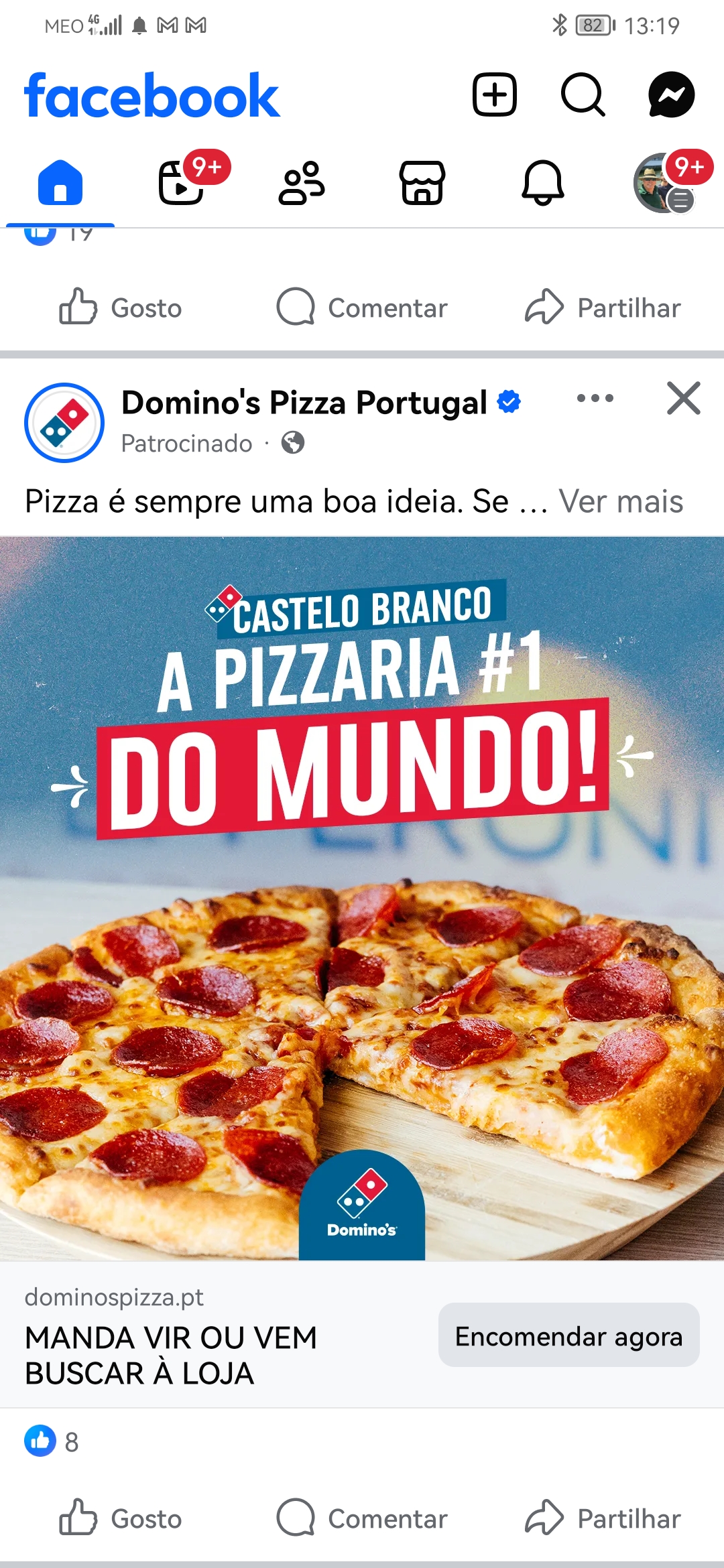Switch to the Home feed tab
This screenshot has width=724, height=1568.
60,182
